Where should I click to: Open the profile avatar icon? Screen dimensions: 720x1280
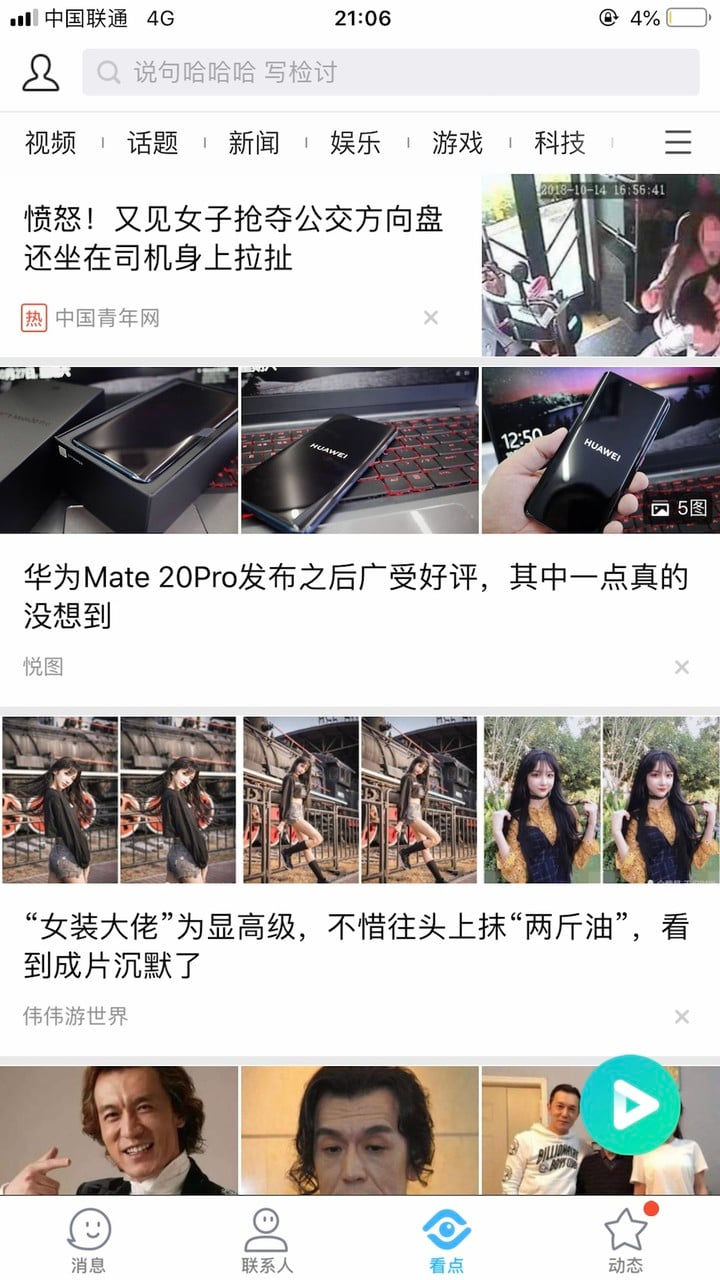[41, 73]
